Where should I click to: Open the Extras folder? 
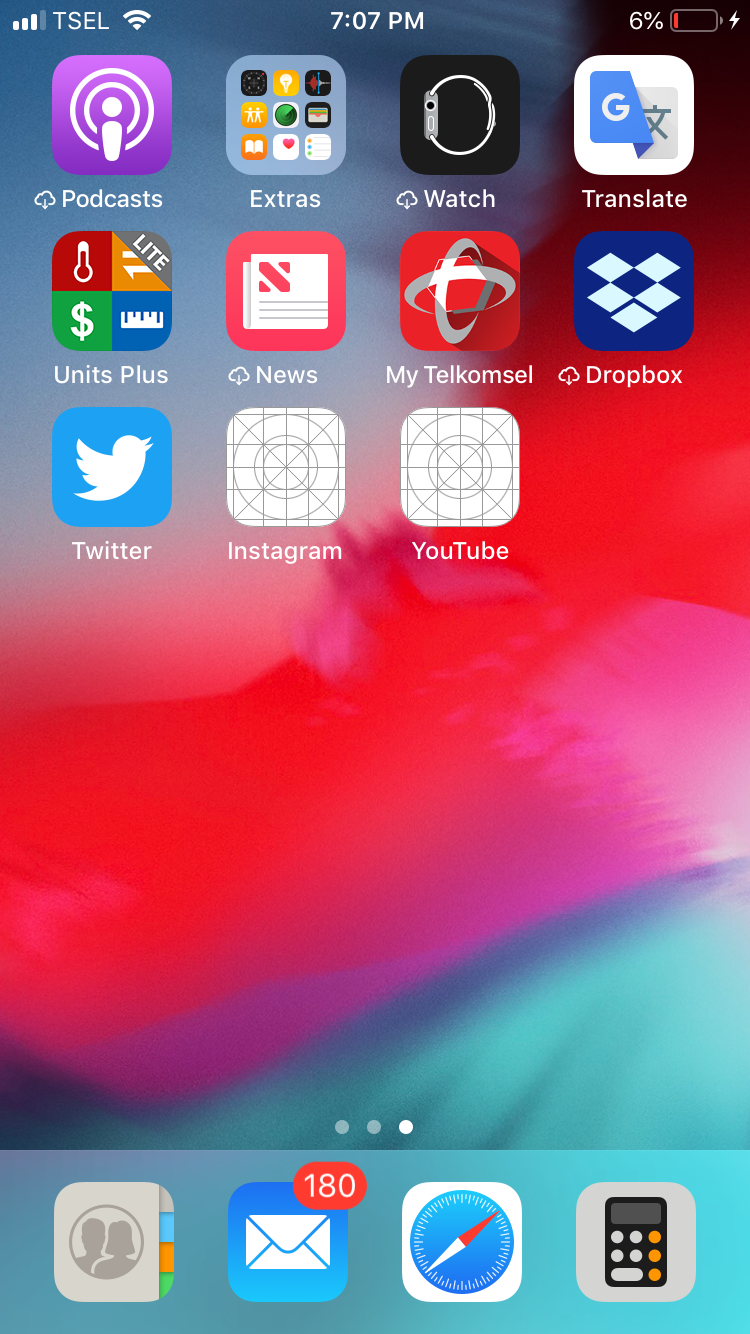(x=286, y=115)
